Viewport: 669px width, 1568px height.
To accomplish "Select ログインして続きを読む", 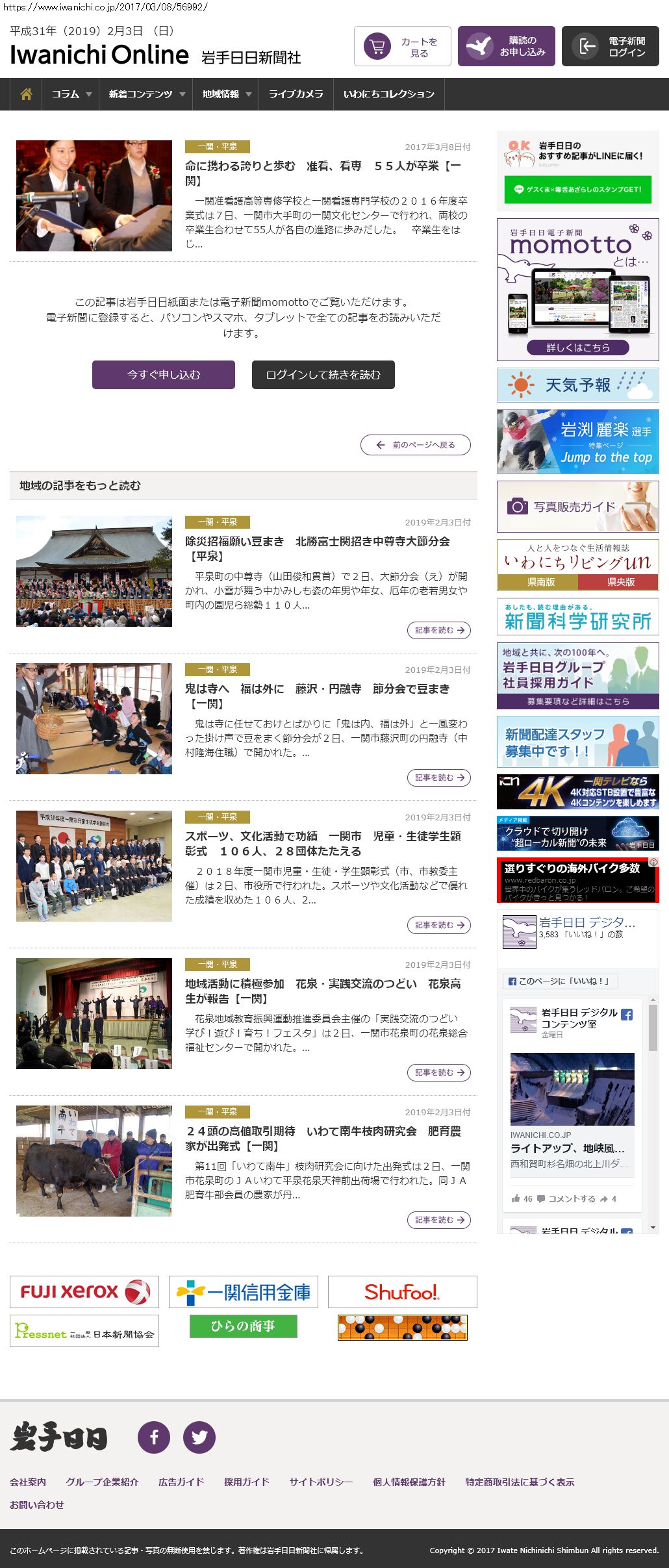I will coord(323,375).
